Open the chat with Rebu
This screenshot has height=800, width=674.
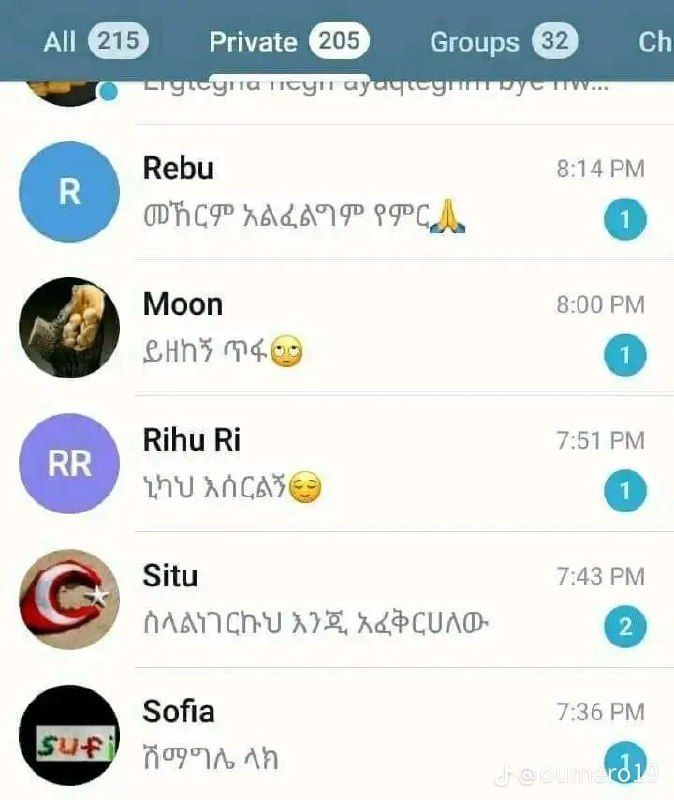coord(337,192)
